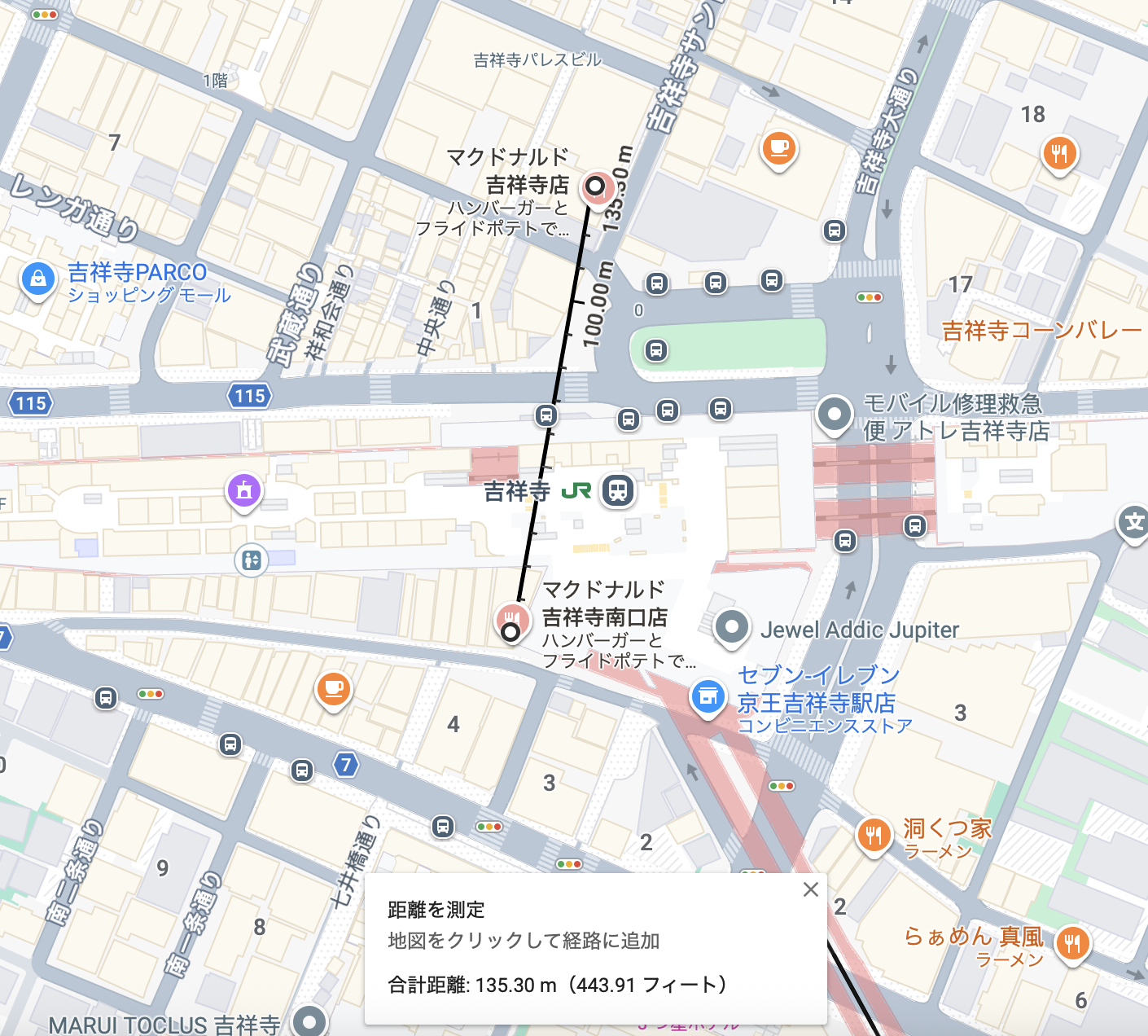Open the 洞くつ家 ramen restaurant pin
The image size is (1148, 1036).
click(x=873, y=835)
